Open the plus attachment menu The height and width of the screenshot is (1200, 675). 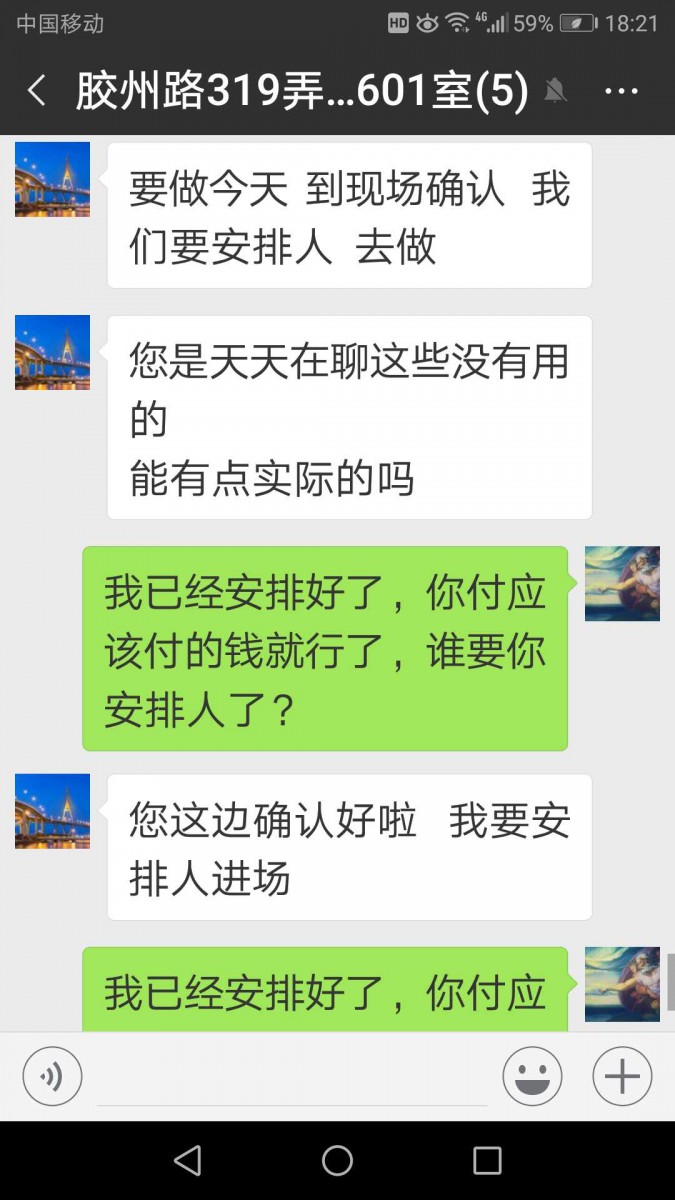[622, 1076]
